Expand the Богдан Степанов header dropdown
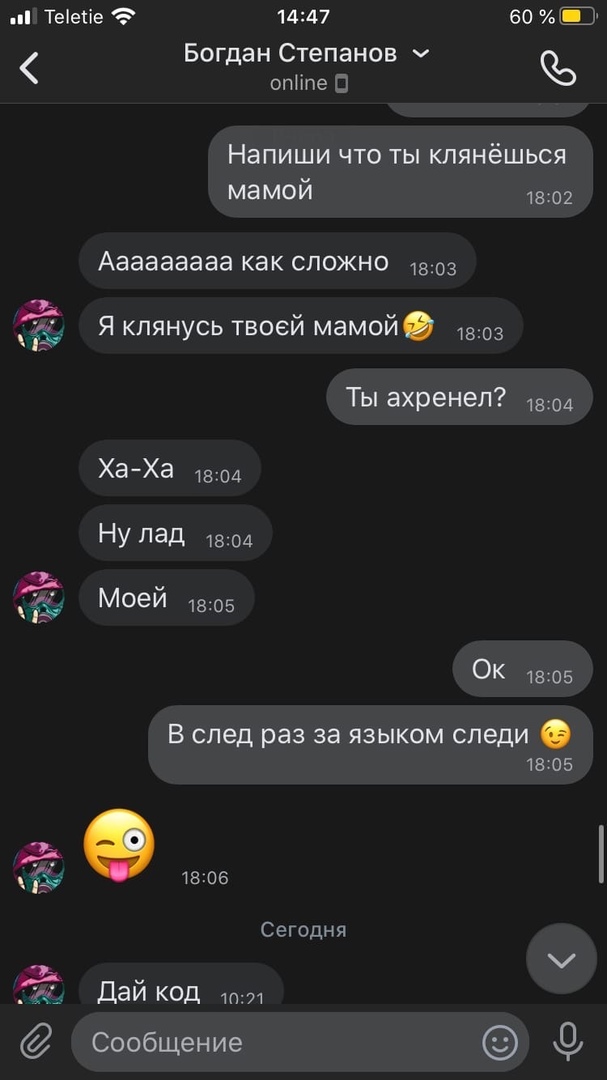 [x=421, y=53]
